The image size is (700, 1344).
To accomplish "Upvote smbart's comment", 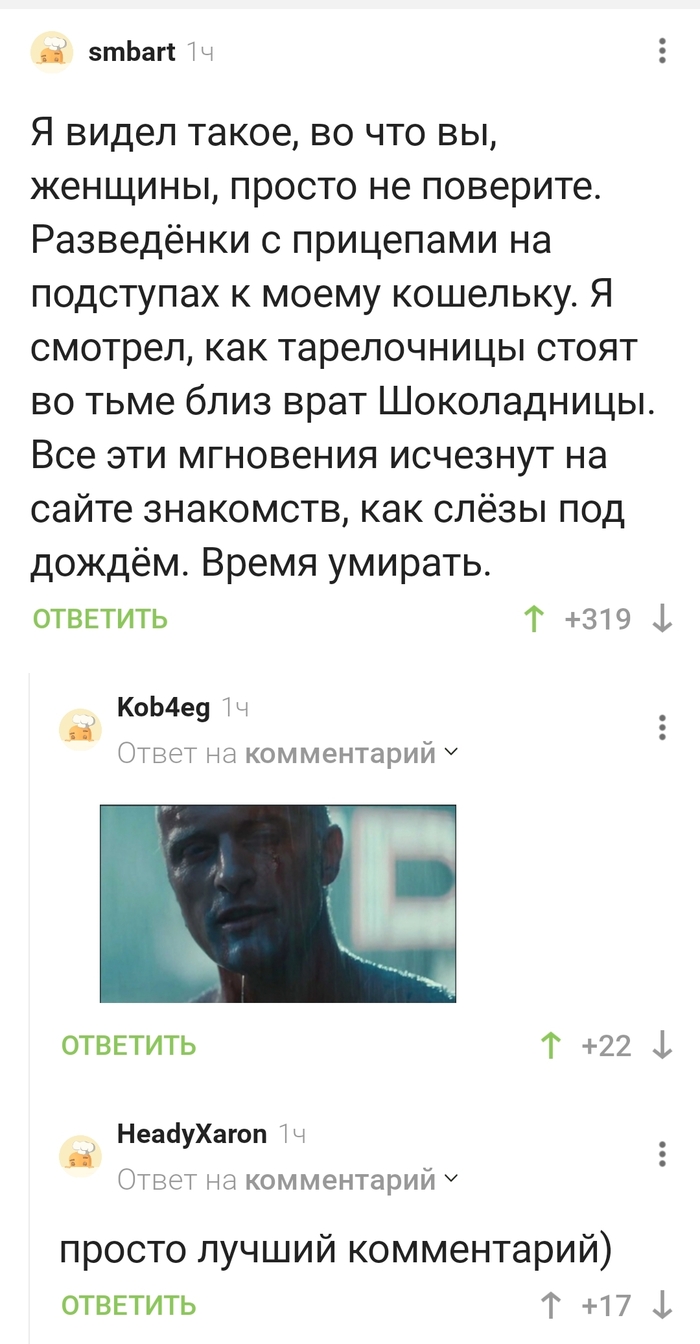I will coord(535,620).
